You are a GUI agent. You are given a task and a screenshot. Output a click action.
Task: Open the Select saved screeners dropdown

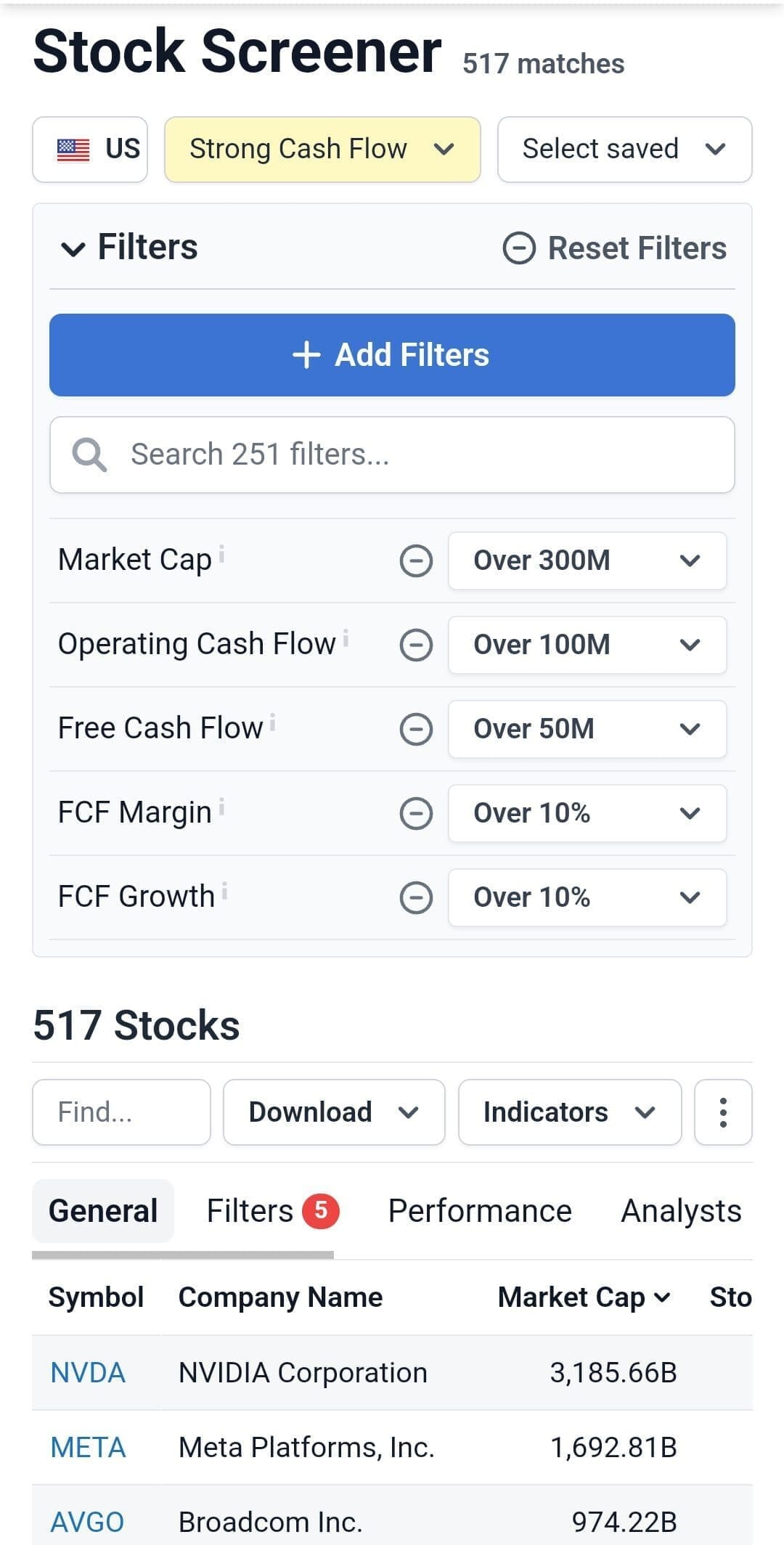click(x=623, y=149)
